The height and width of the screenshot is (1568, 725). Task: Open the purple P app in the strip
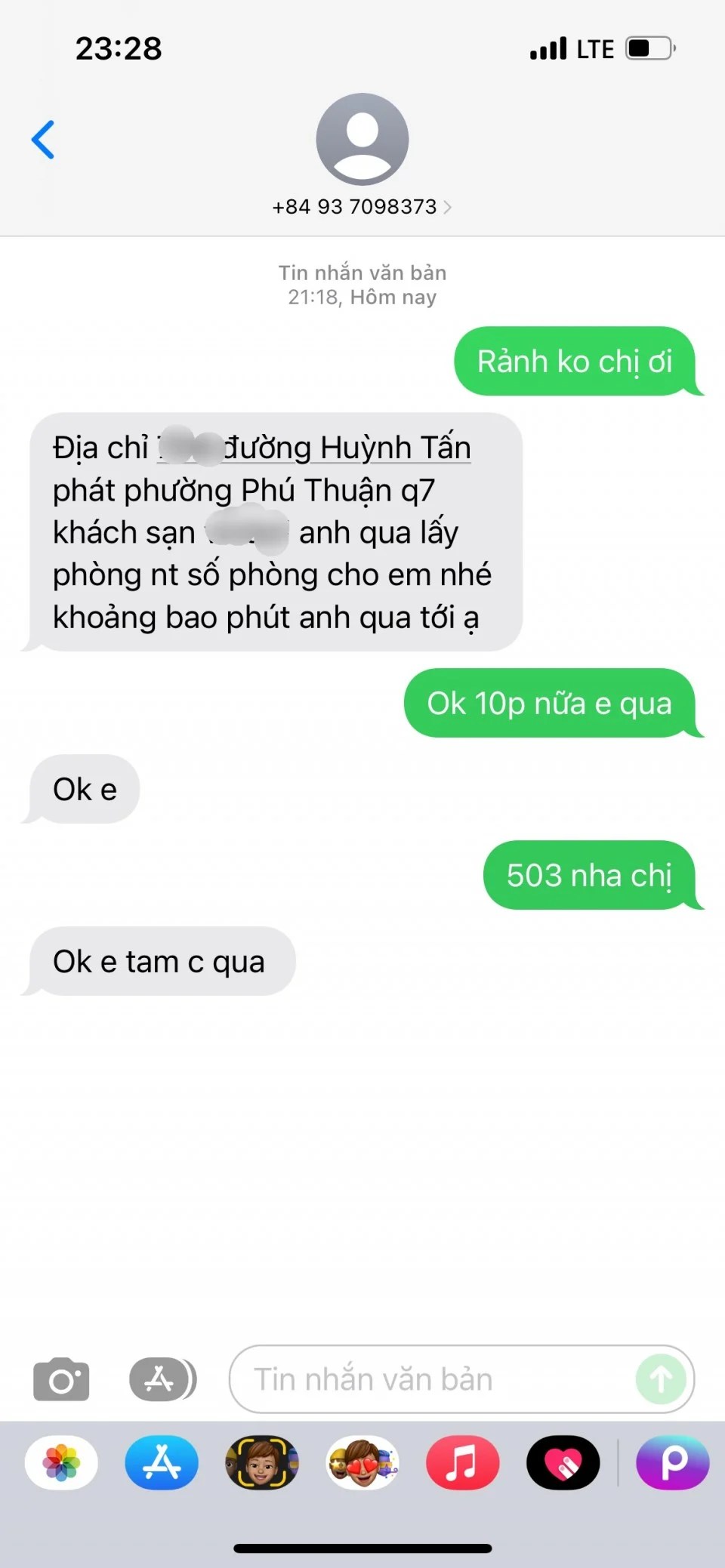(673, 1462)
